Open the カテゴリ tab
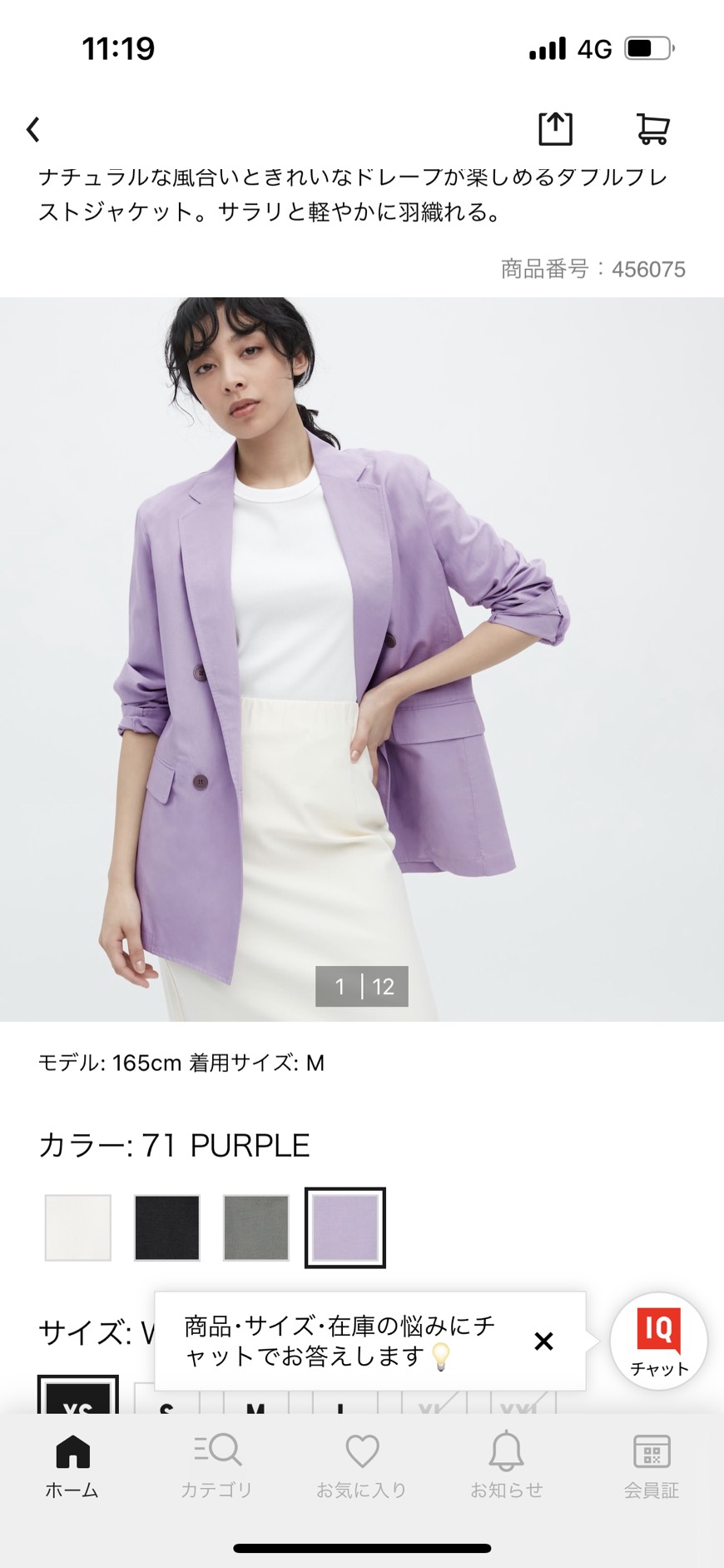 (x=216, y=1467)
